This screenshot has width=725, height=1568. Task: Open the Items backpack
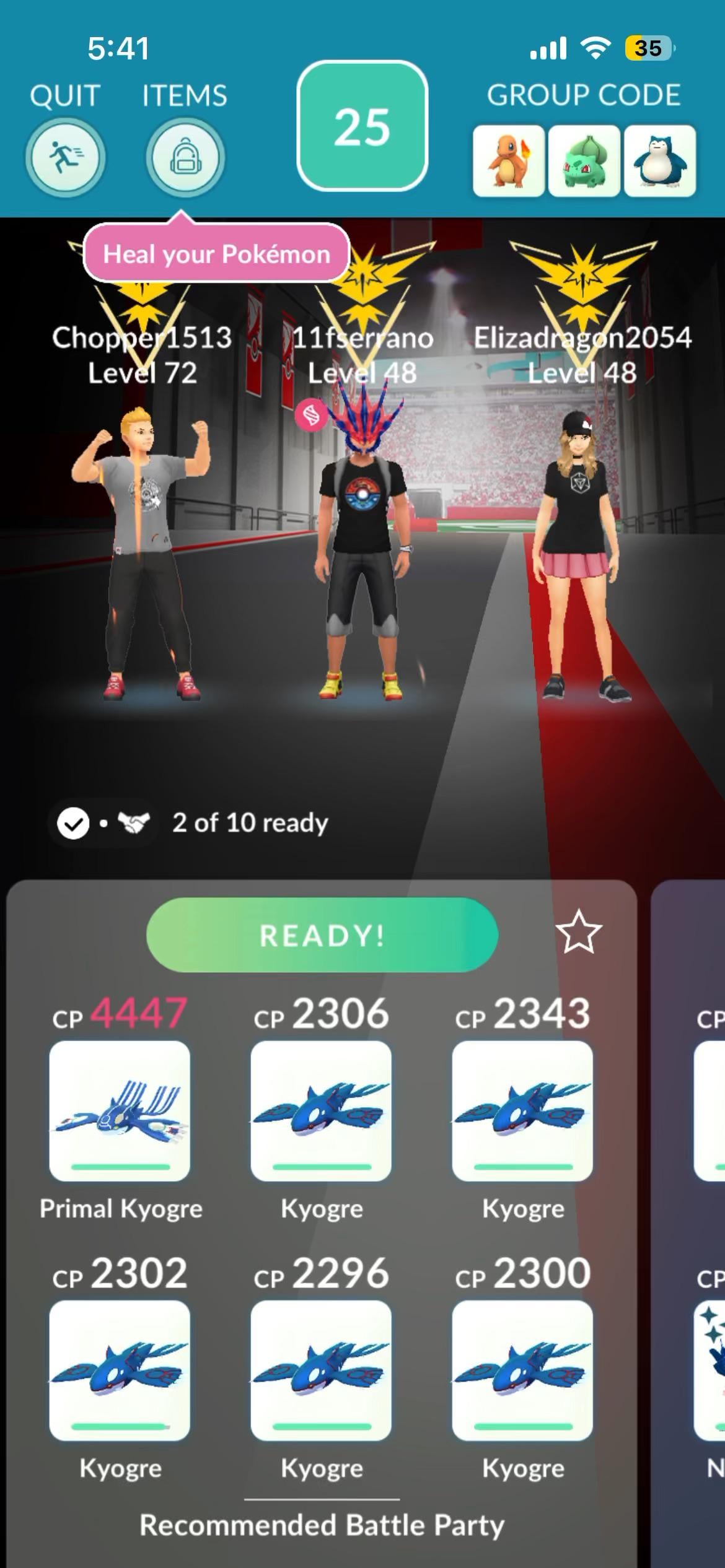click(185, 157)
